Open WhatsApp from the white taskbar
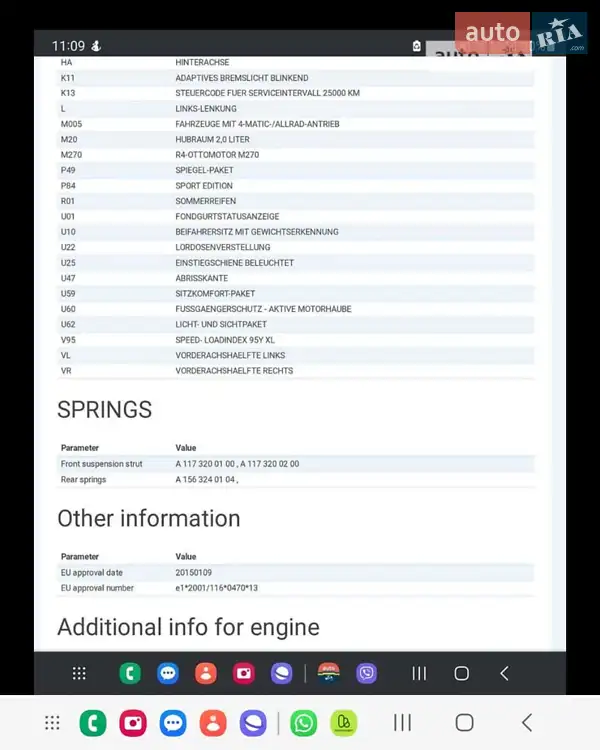This screenshot has height=750, width=600. pyautogui.click(x=304, y=722)
